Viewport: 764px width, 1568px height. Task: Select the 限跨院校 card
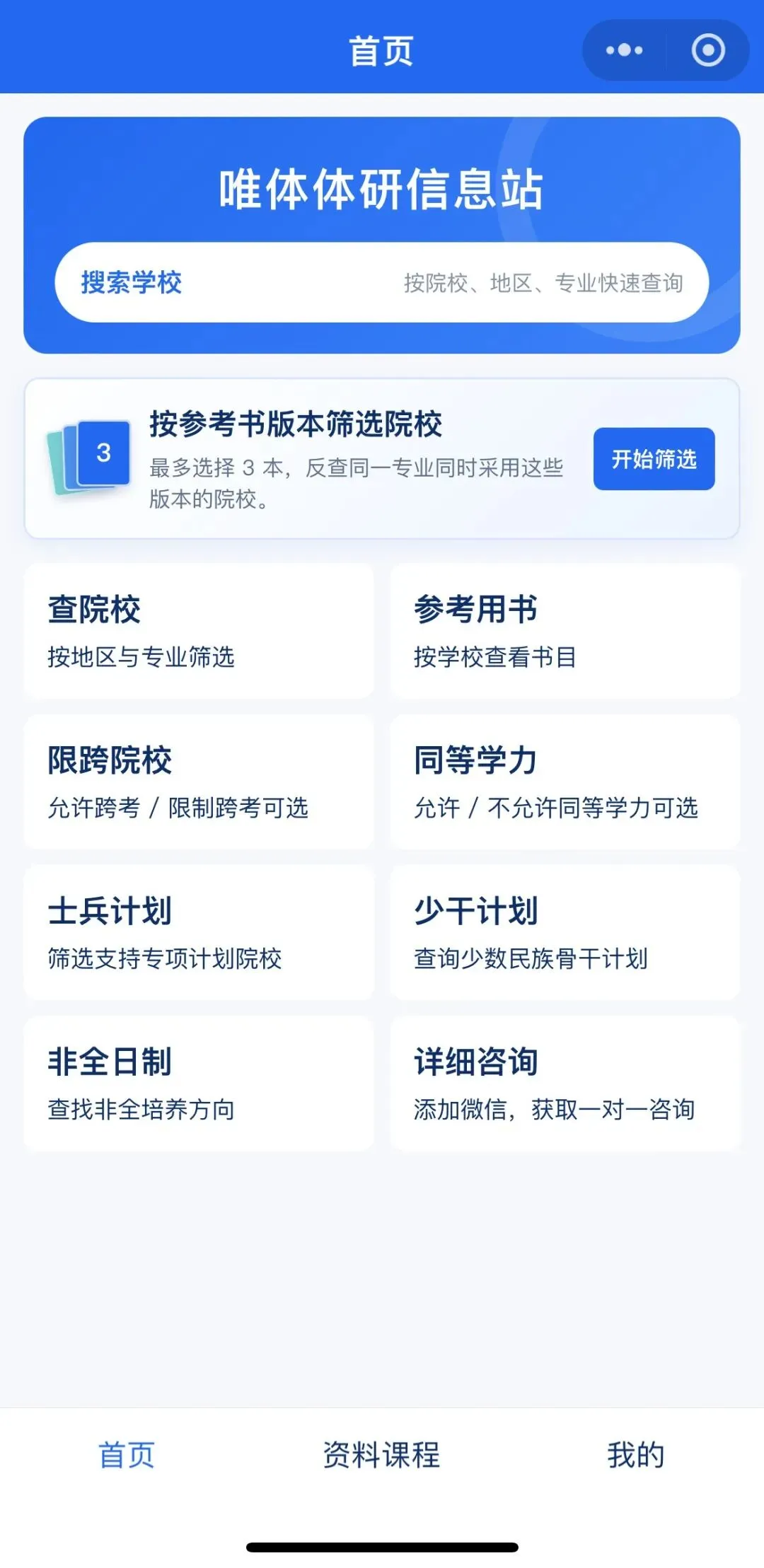(x=199, y=782)
